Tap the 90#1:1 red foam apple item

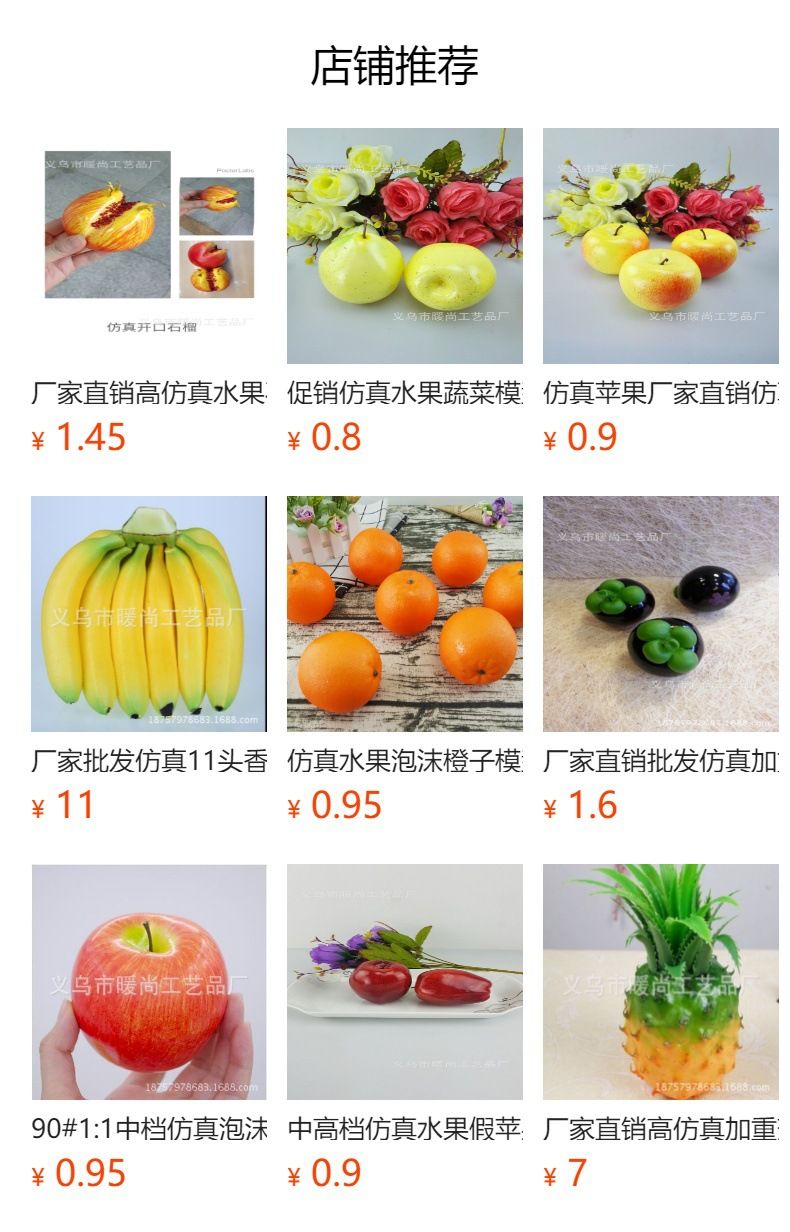coord(149,982)
